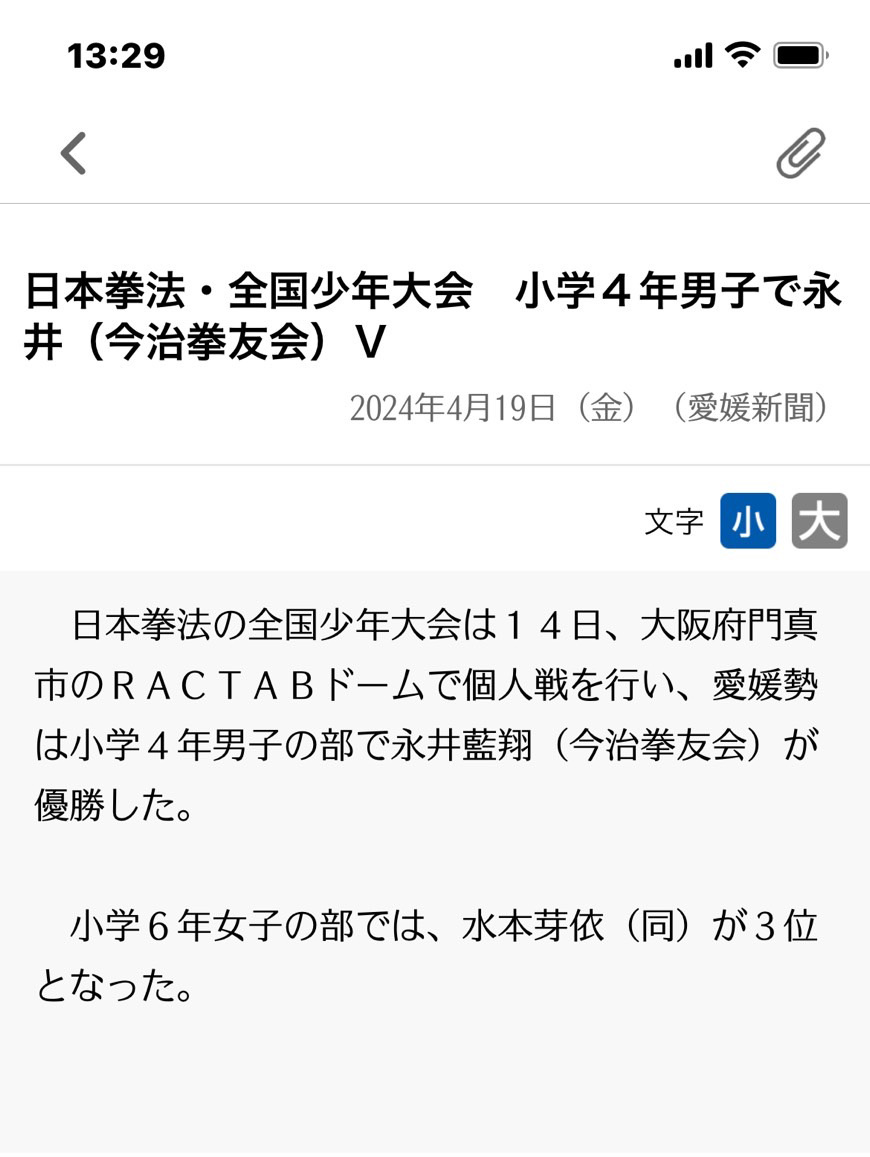Select the small text size 小 button

(x=748, y=521)
